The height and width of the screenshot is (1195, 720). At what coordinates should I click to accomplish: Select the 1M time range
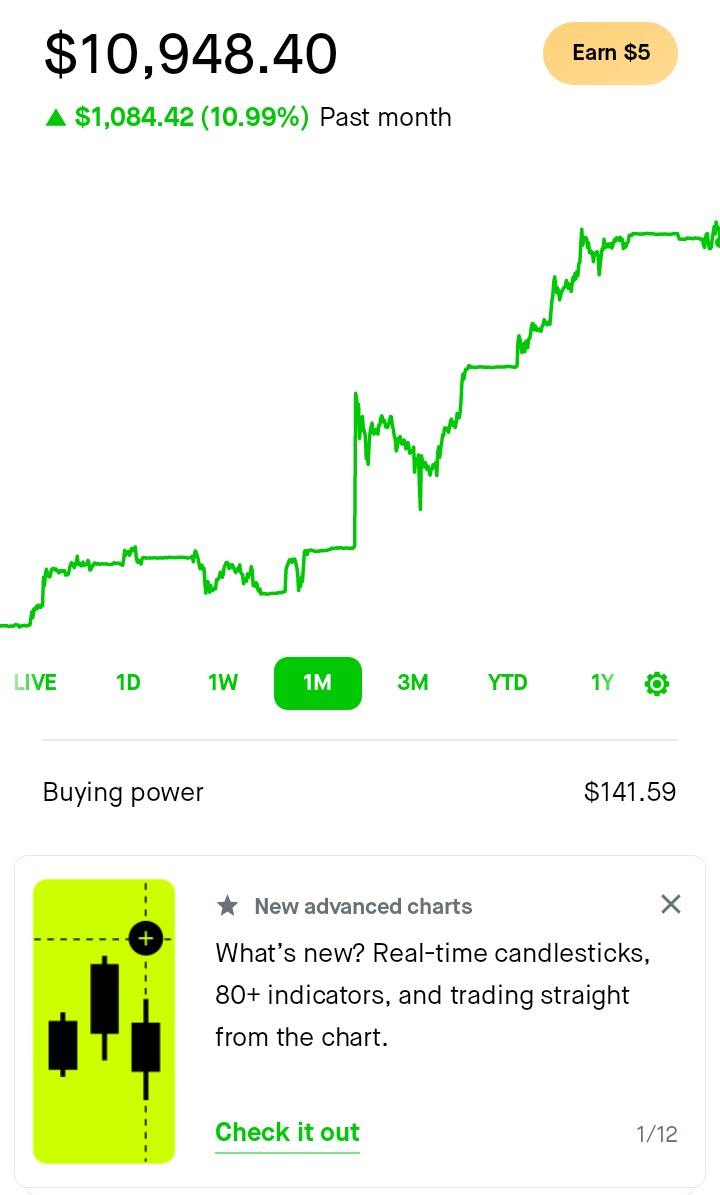317,683
